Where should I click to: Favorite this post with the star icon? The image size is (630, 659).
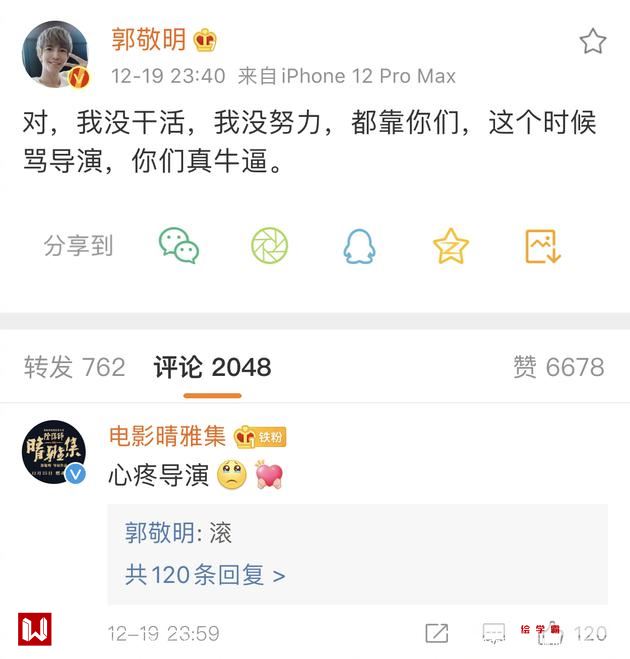[593, 41]
